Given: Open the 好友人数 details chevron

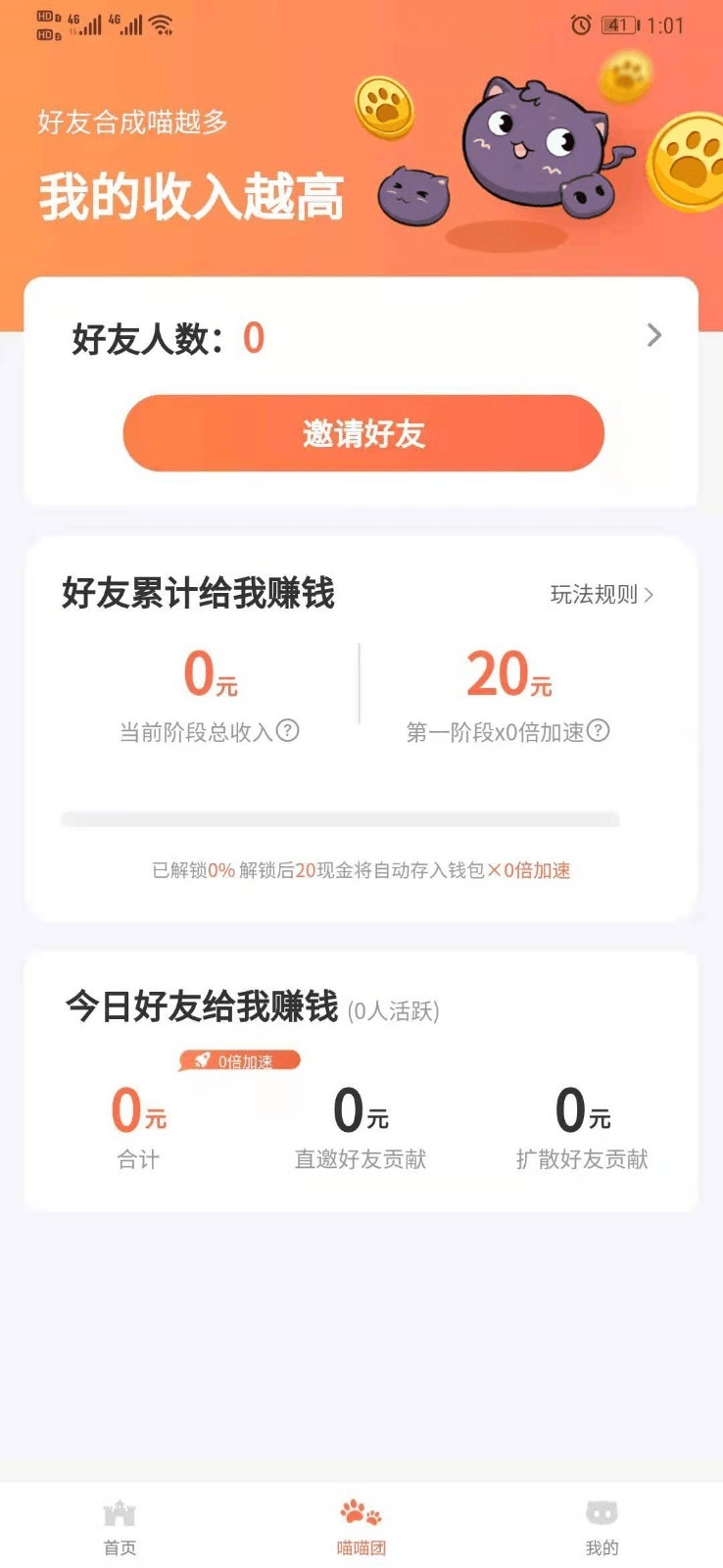Looking at the screenshot, I should 654,336.
